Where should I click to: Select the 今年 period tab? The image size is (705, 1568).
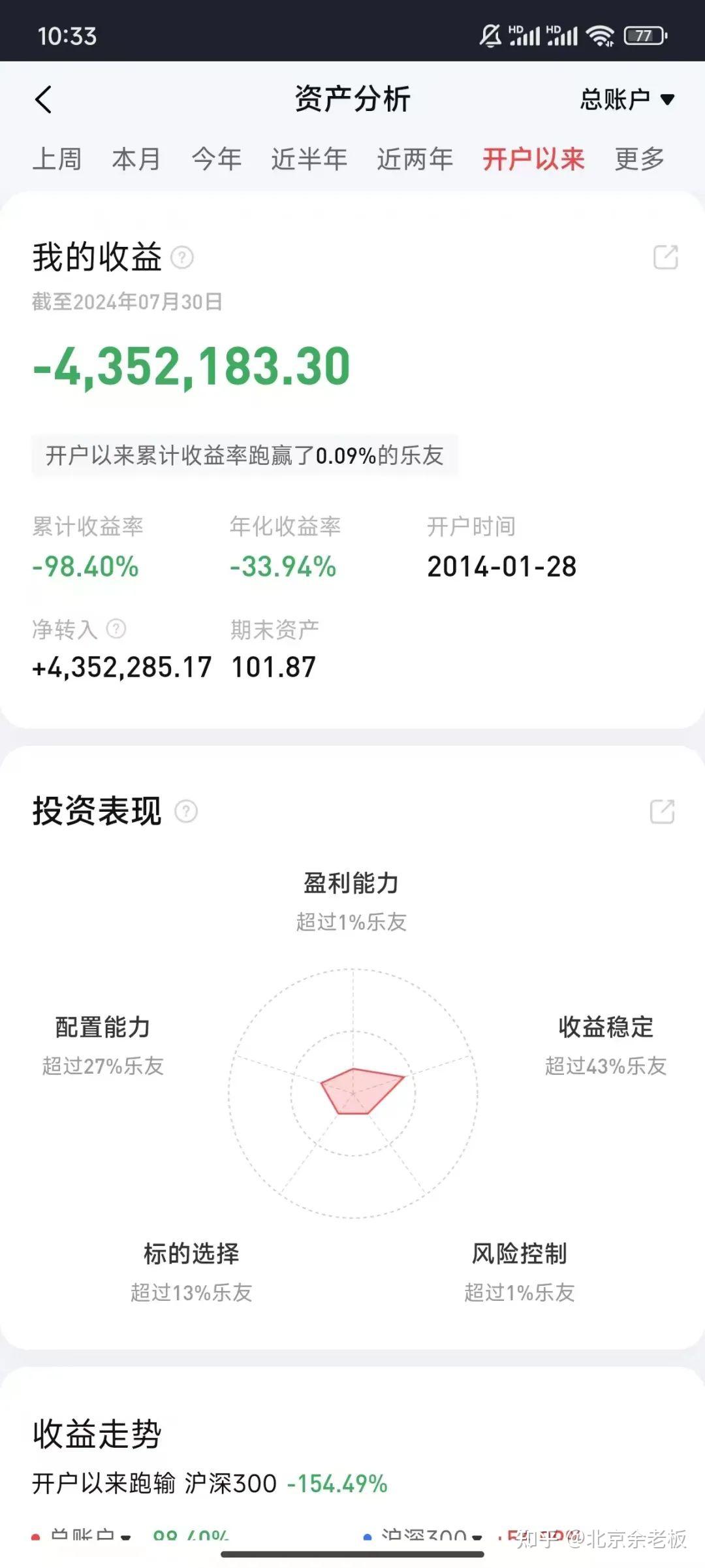(x=216, y=158)
